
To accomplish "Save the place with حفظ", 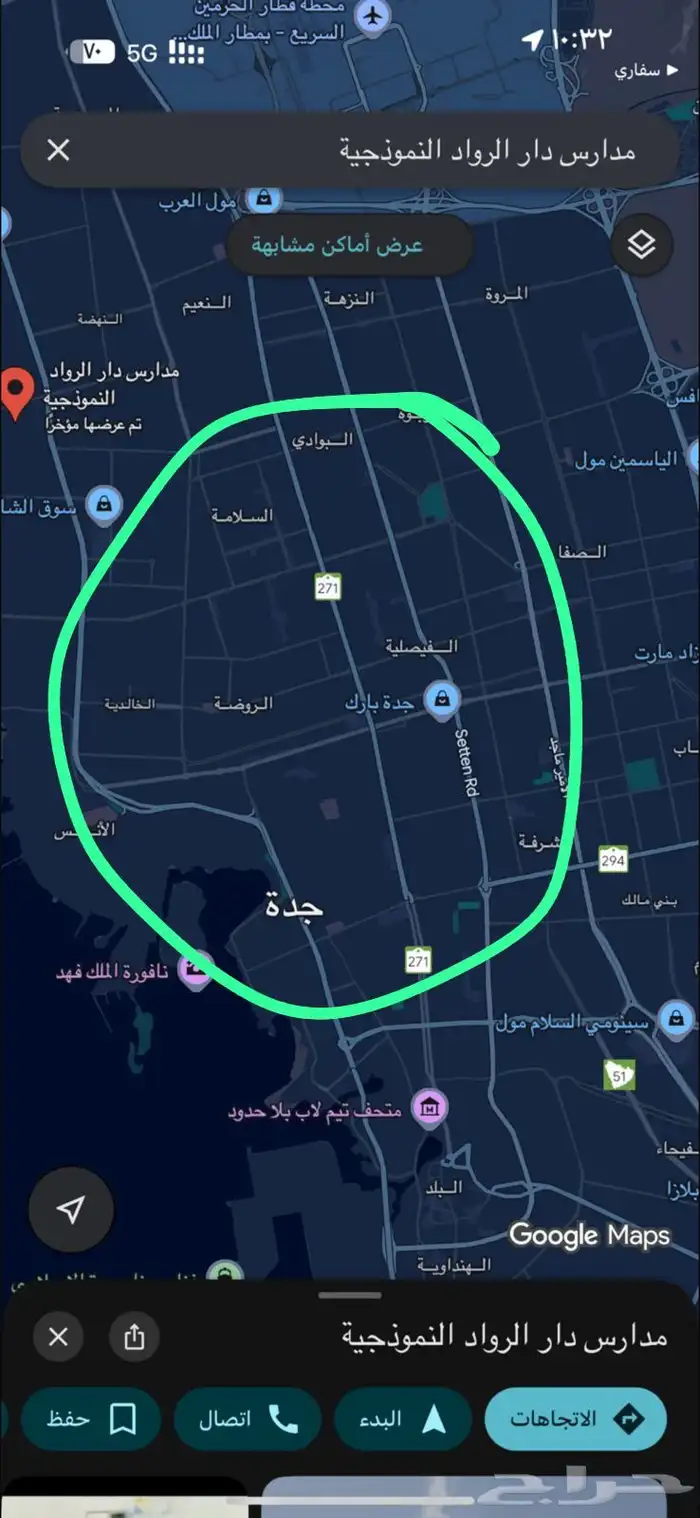I will (91, 1418).
